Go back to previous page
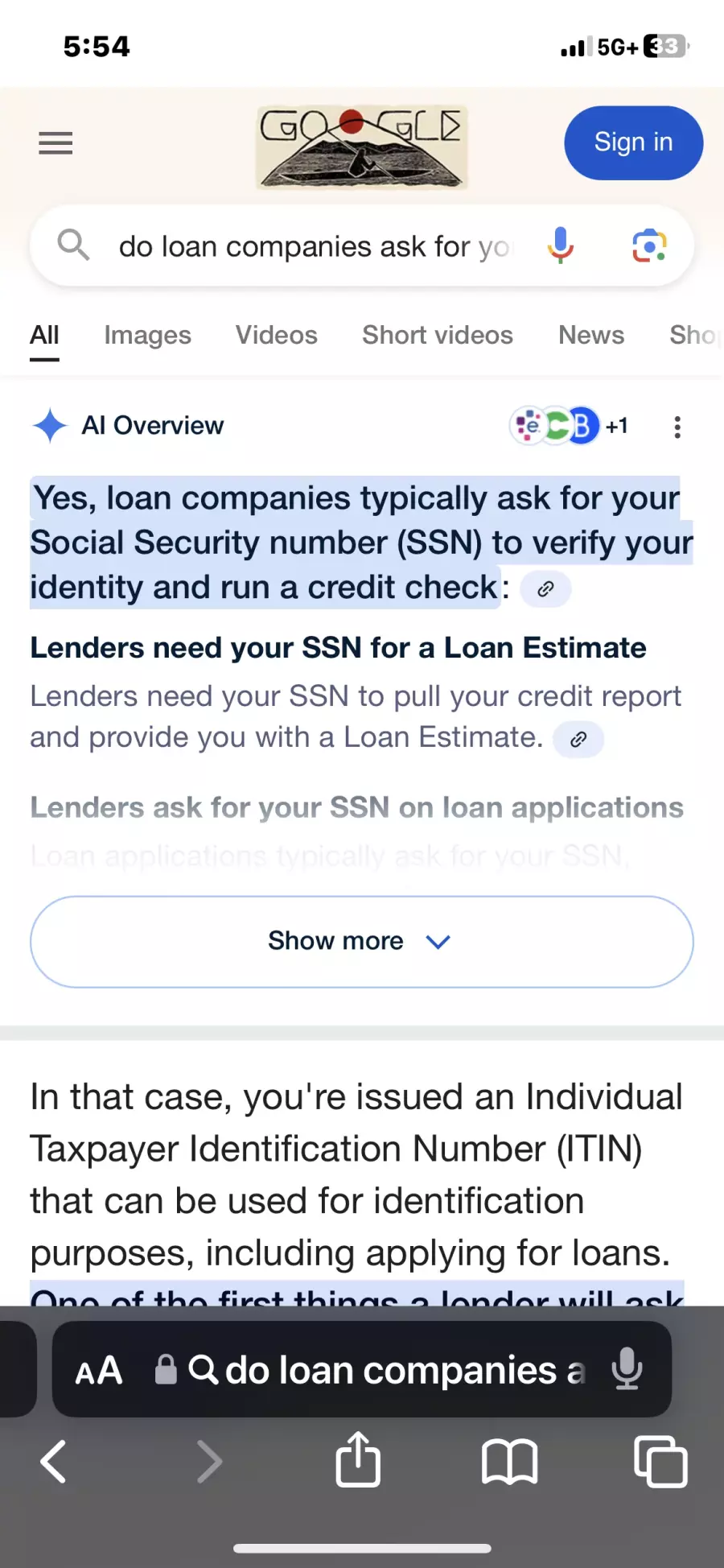Screen dimensions: 724x1568 [54, 1461]
